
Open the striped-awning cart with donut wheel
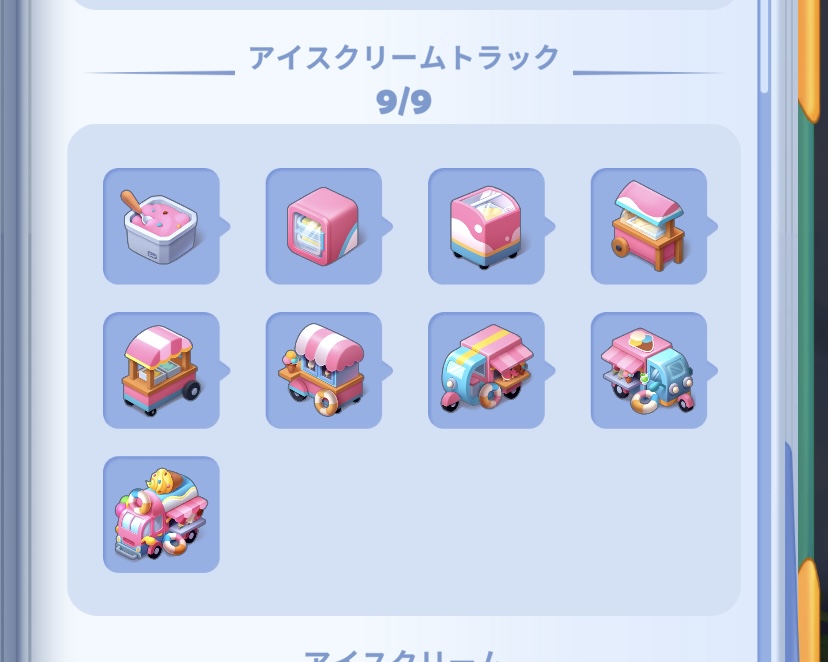[323, 370]
